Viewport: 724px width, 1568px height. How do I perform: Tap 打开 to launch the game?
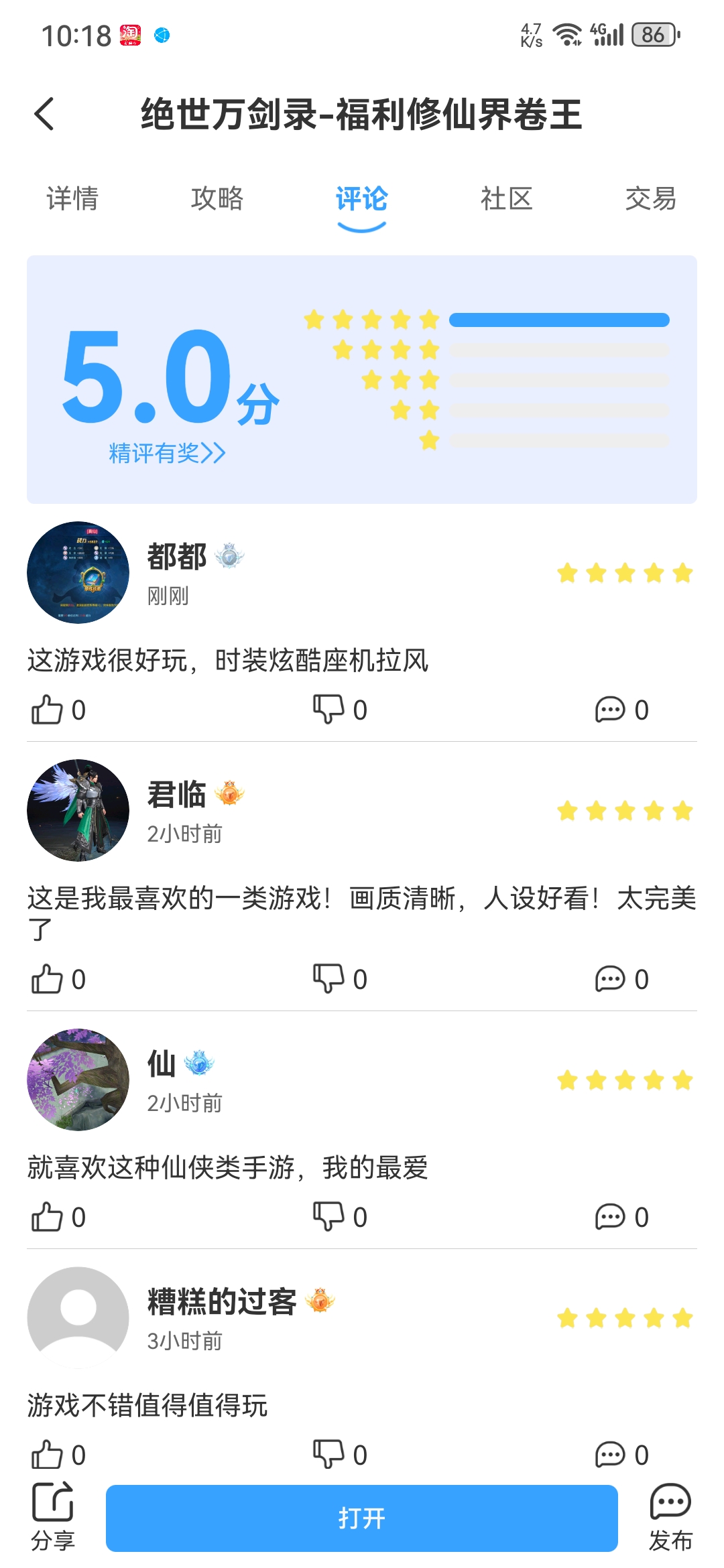[x=361, y=1518]
